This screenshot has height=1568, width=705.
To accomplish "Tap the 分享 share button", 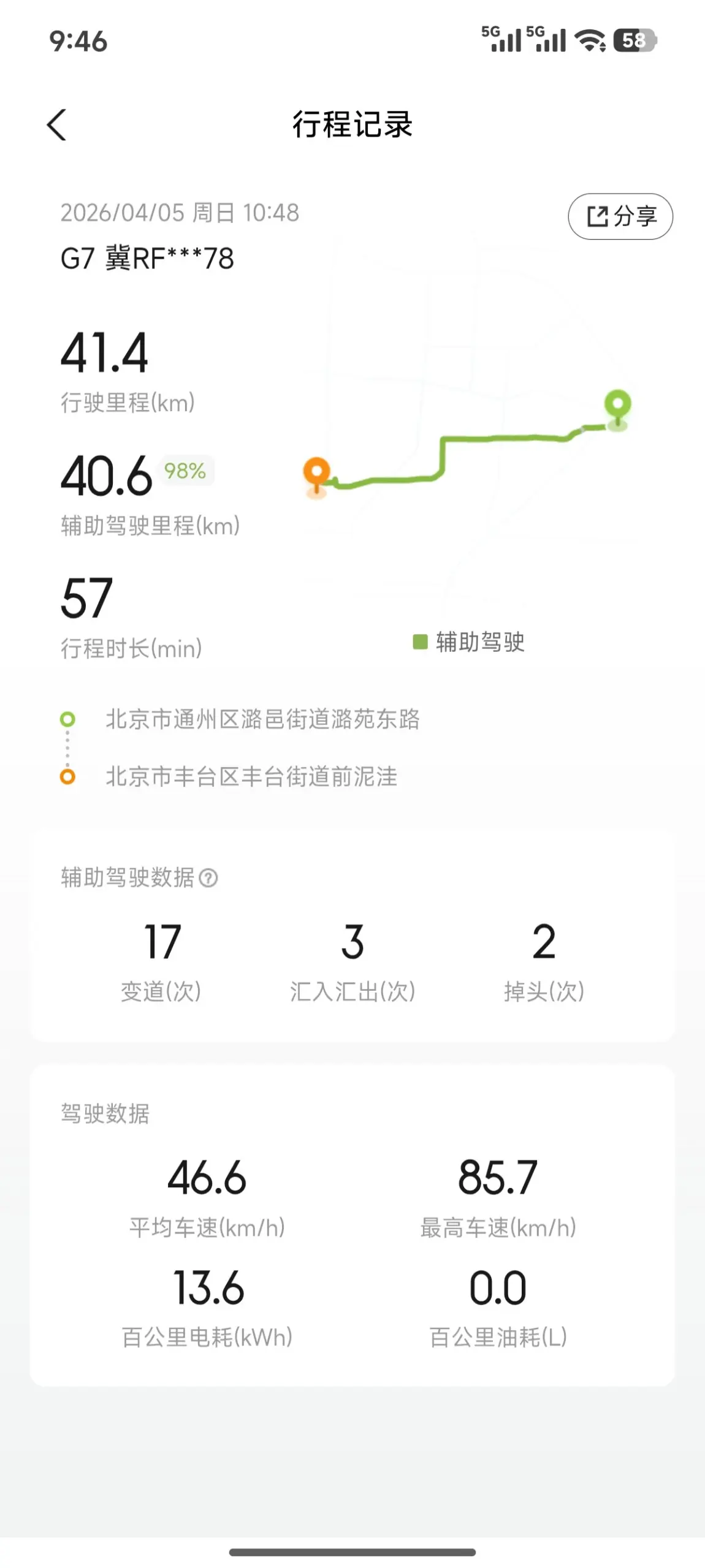I will (620, 216).
